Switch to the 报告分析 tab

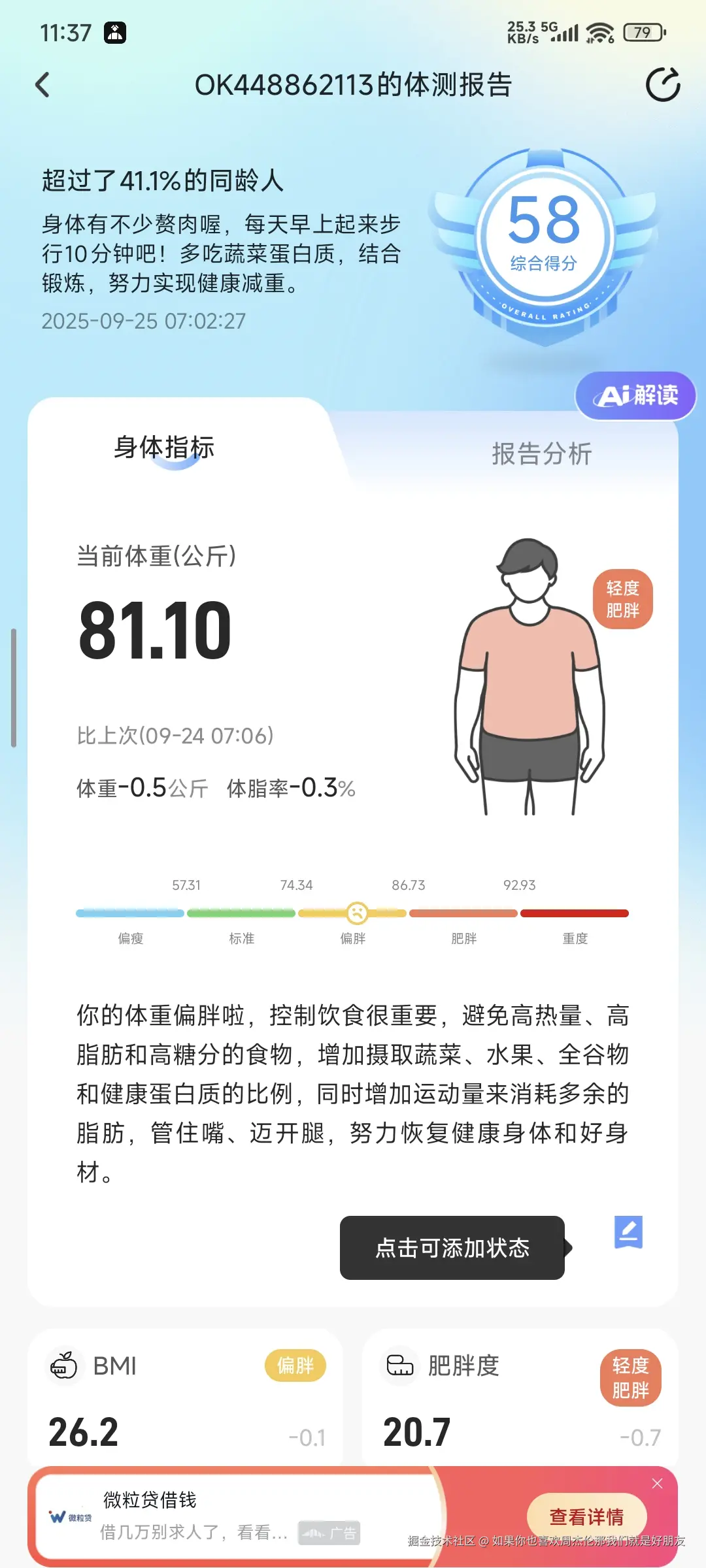point(541,453)
